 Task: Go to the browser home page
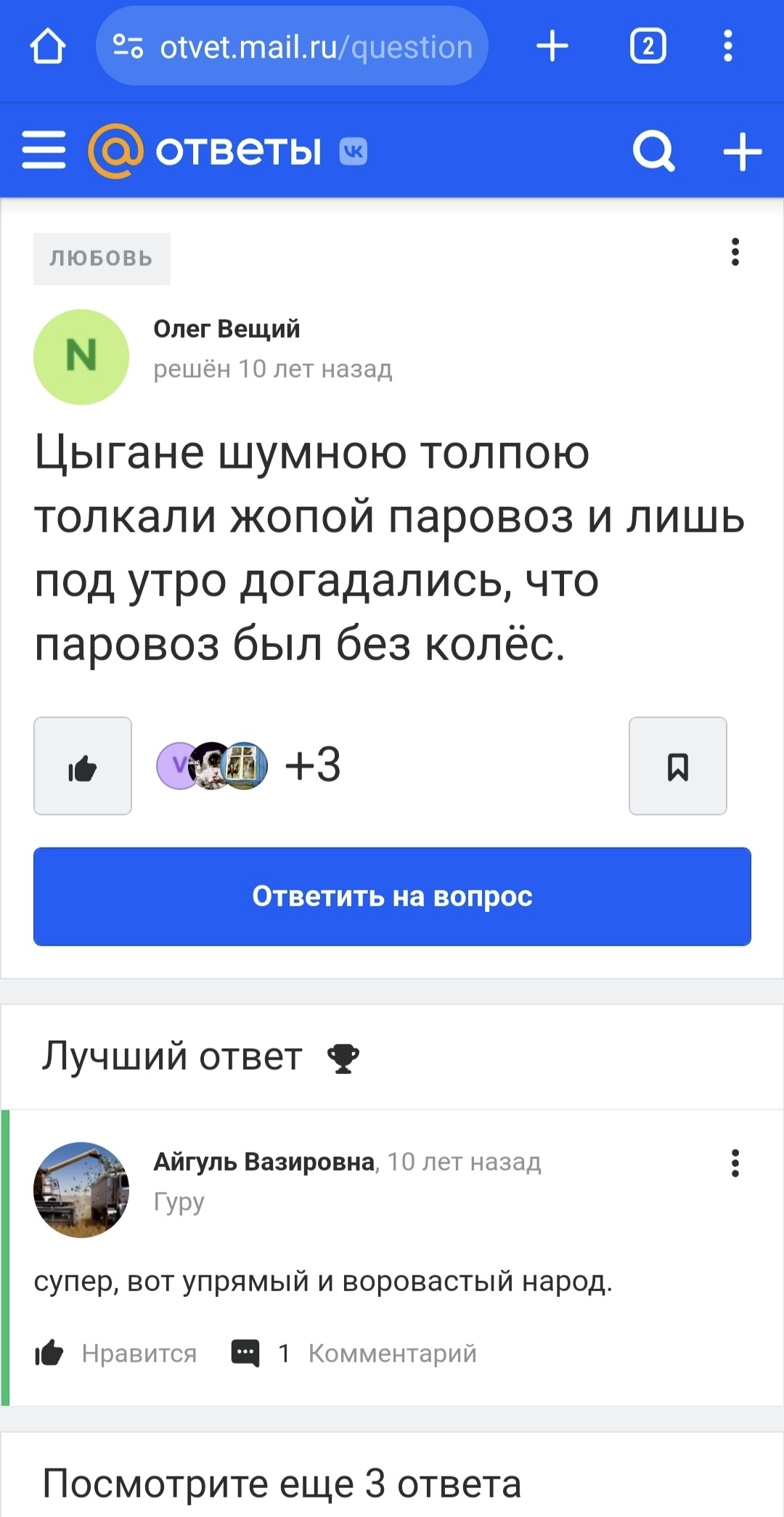48,46
